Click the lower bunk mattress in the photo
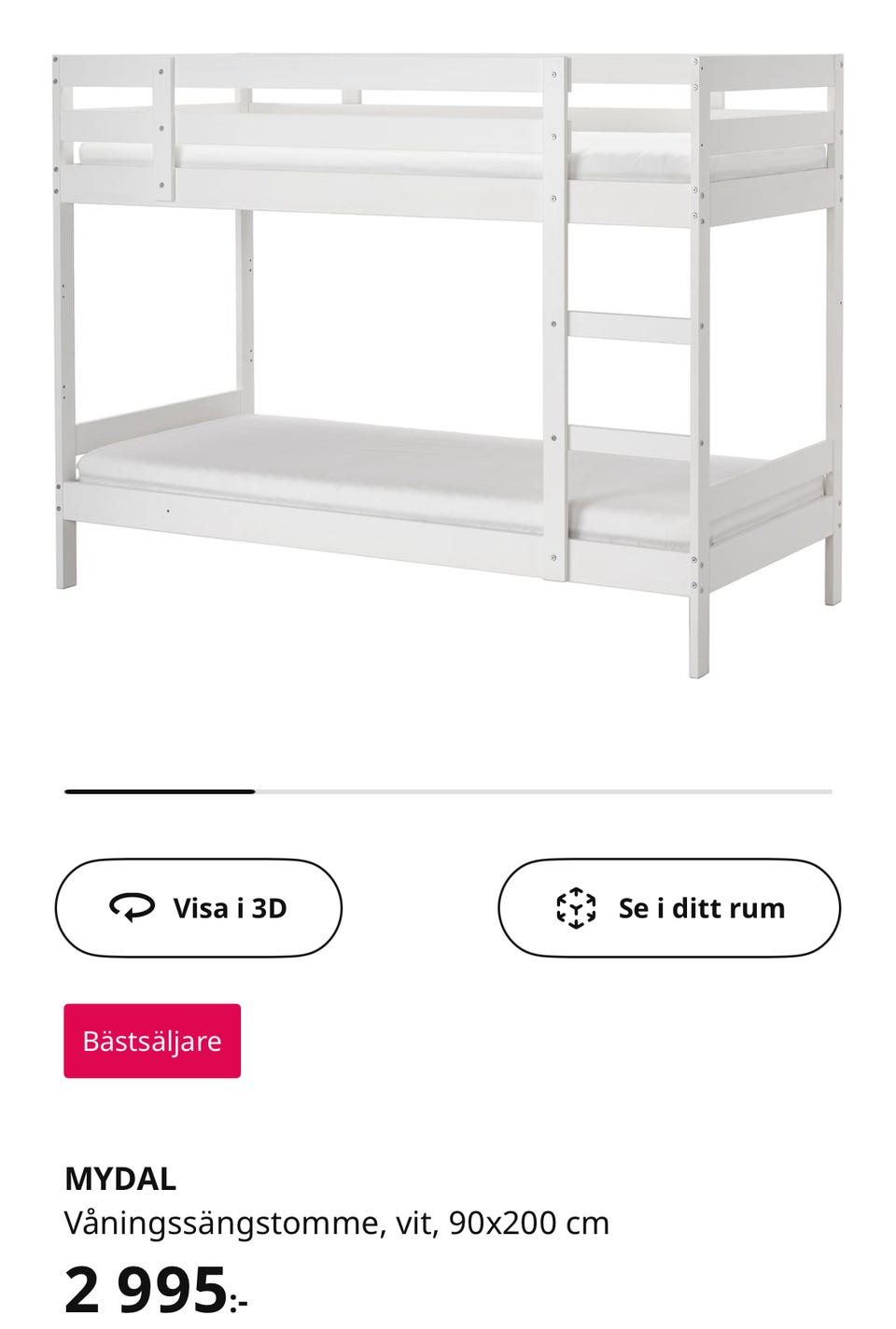 pos(345,457)
